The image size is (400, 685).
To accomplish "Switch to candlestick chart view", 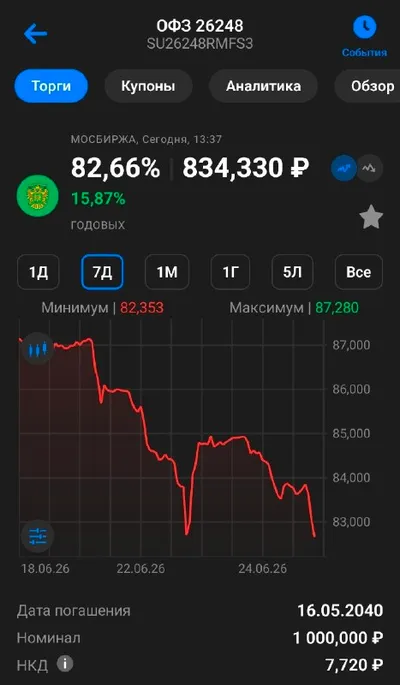I will tap(38, 349).
